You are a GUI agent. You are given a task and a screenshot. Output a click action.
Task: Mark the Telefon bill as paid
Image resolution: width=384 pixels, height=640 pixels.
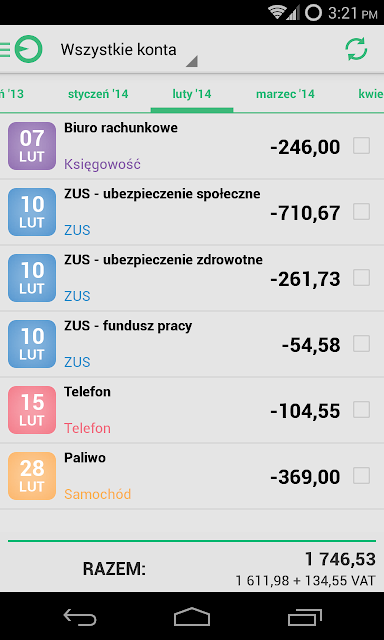click(x=362, y=410)
